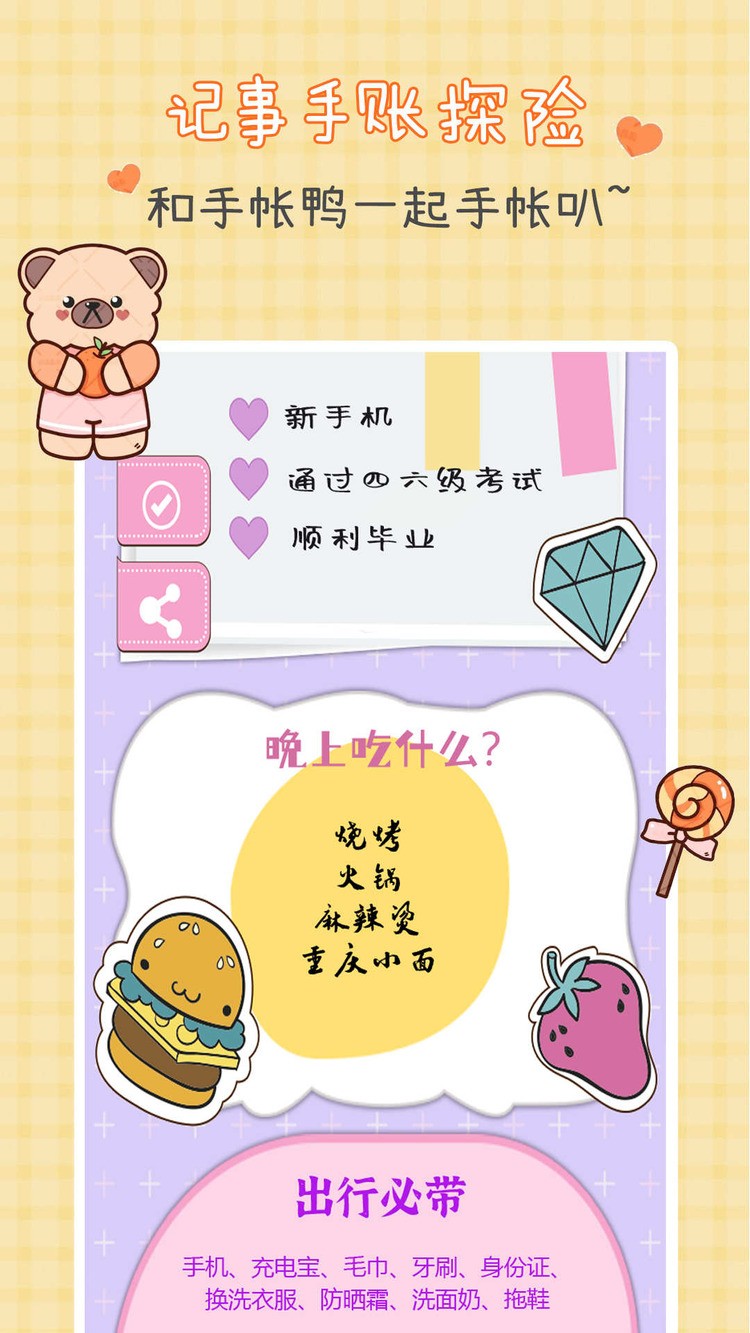Select the 出行必带 section title
This screenshot has height=1333, width=750.
click(375, 1194)
